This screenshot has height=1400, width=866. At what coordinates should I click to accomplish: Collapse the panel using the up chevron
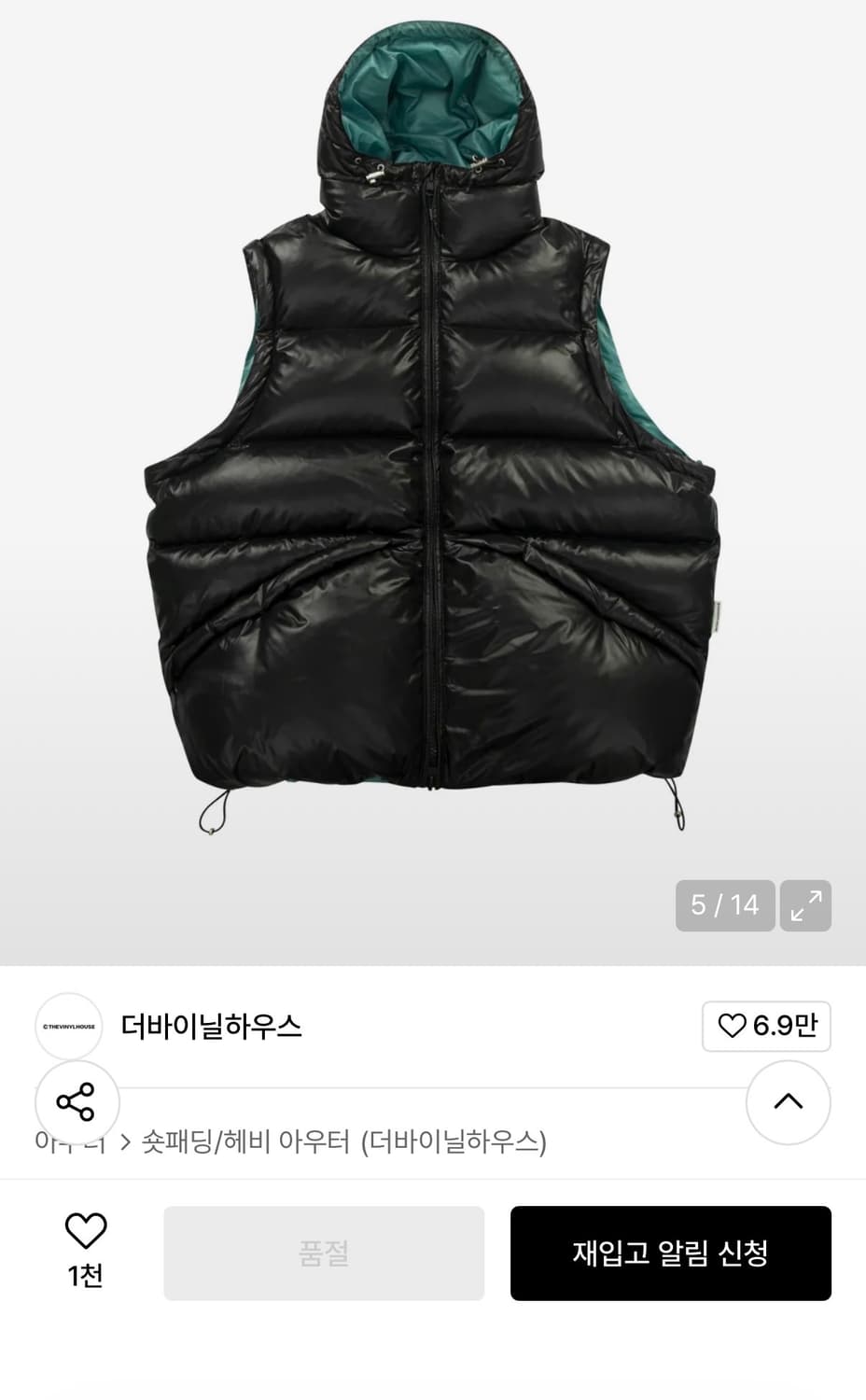click(x=788, y=1102)
